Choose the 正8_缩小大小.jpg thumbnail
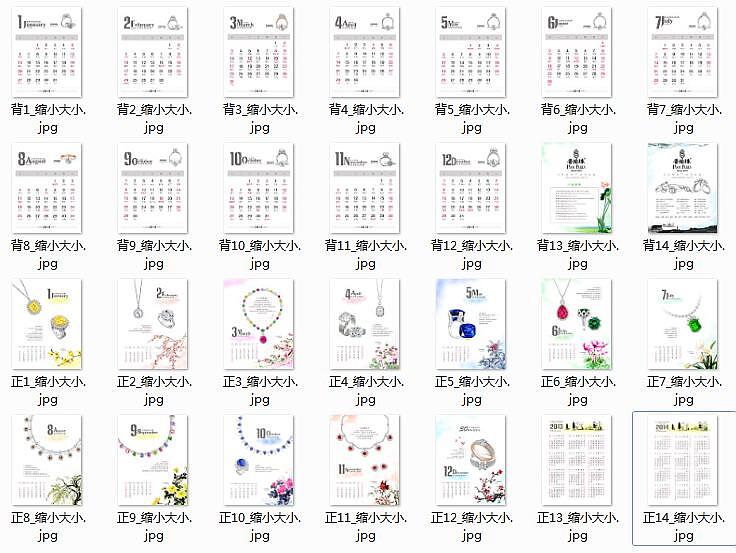This screenshot has width=736, height=553. point(47,460)
